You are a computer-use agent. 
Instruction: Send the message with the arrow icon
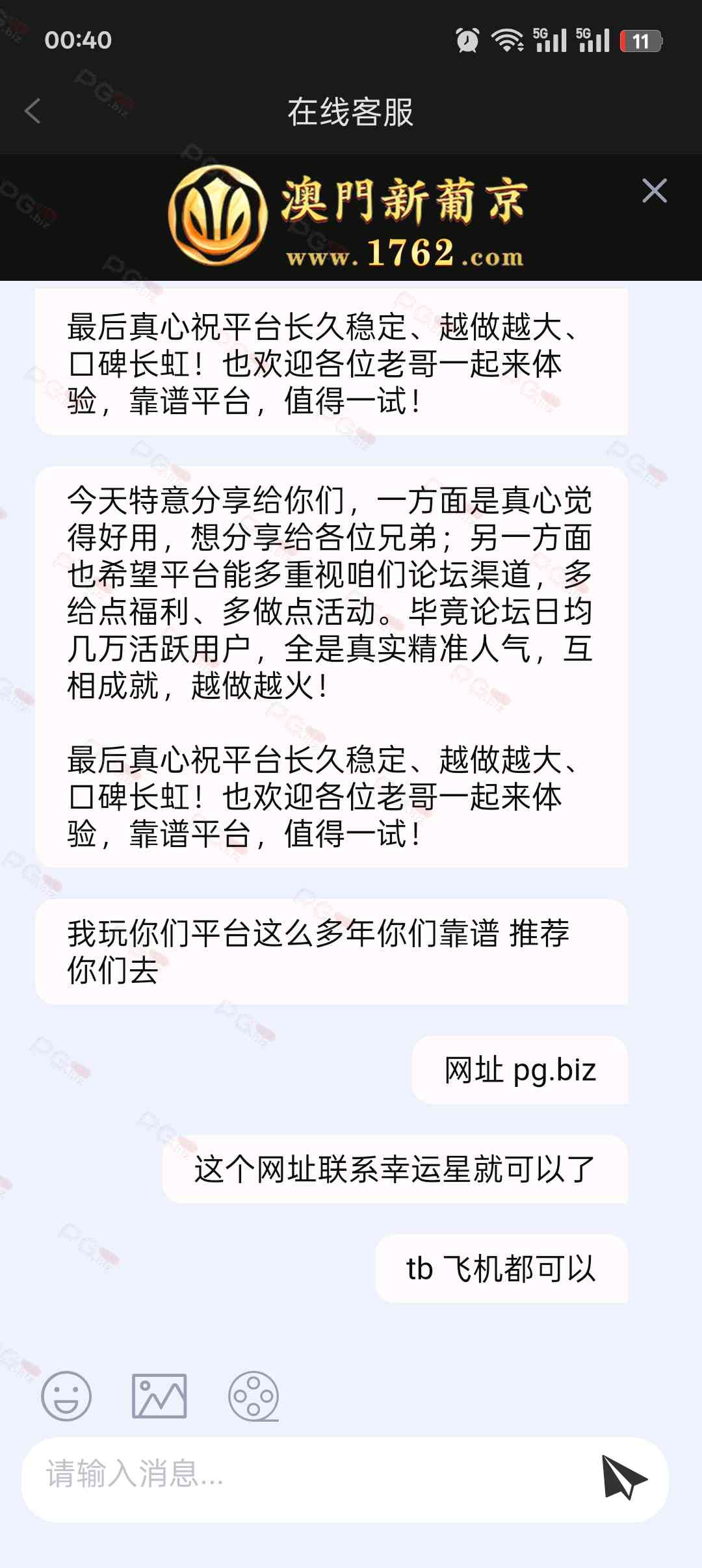pos(623,1477)
